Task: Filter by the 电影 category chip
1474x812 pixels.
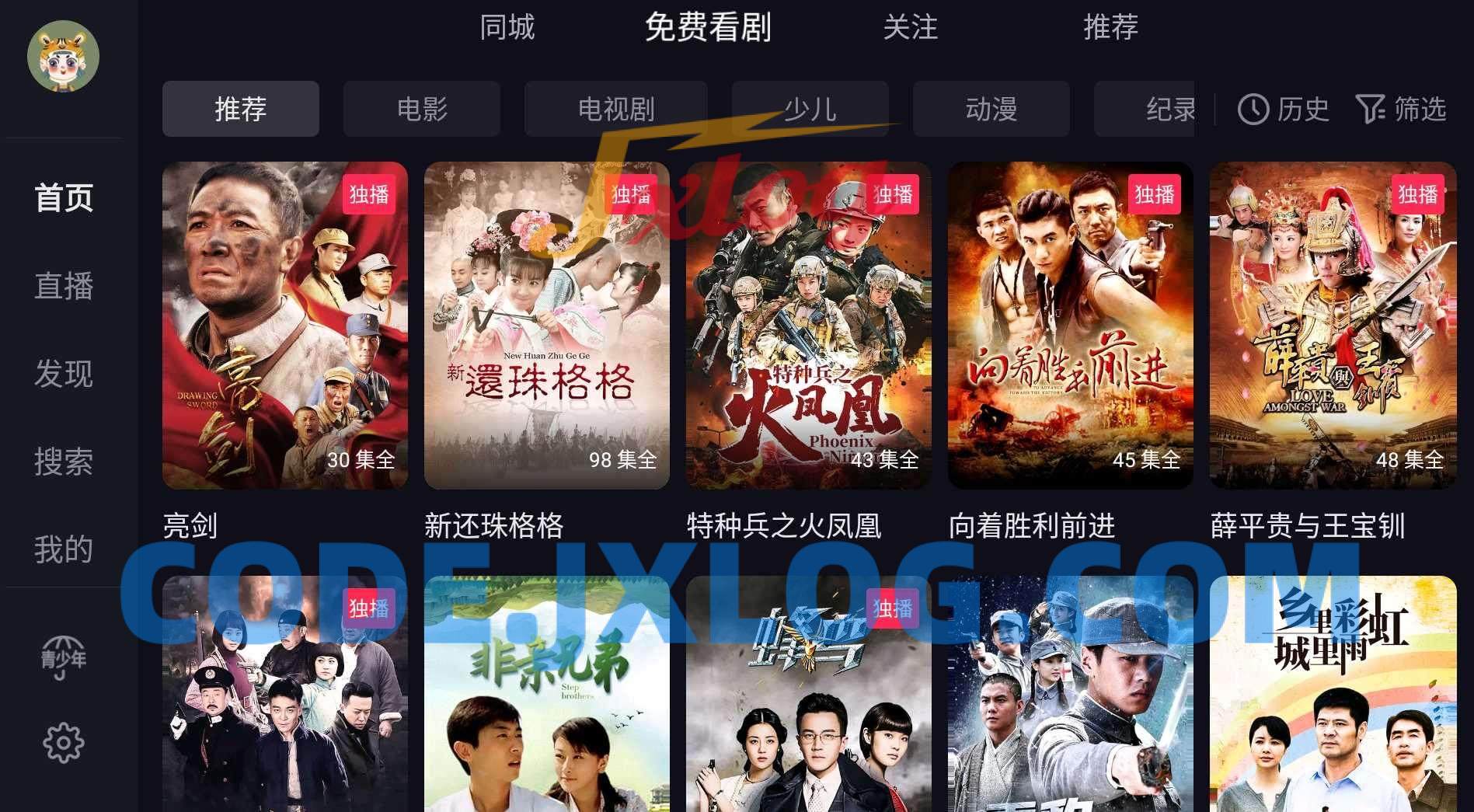Action: (x=422, y=109)
